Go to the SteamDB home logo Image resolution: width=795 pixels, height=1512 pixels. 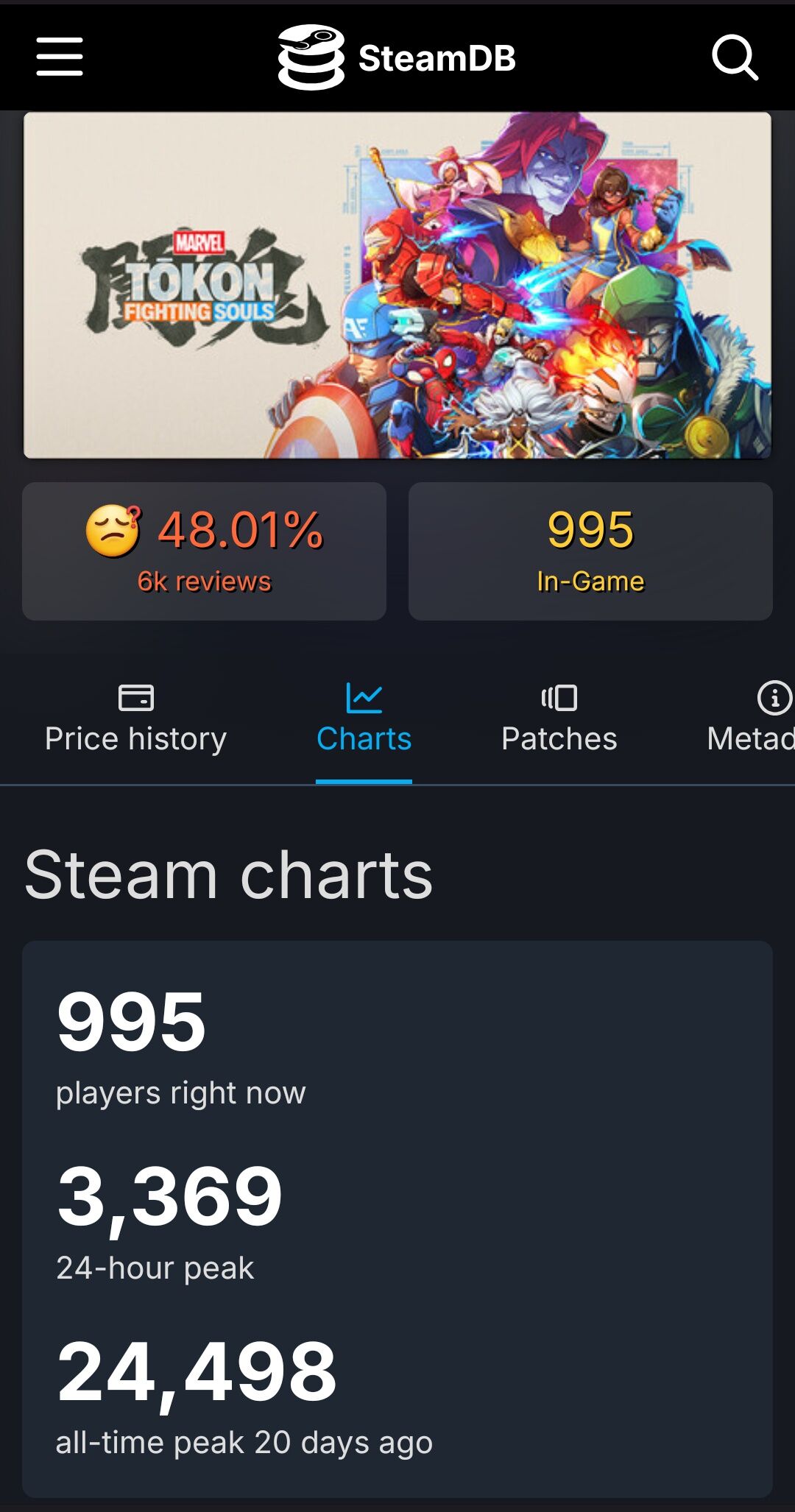click(x=397, y=57)
